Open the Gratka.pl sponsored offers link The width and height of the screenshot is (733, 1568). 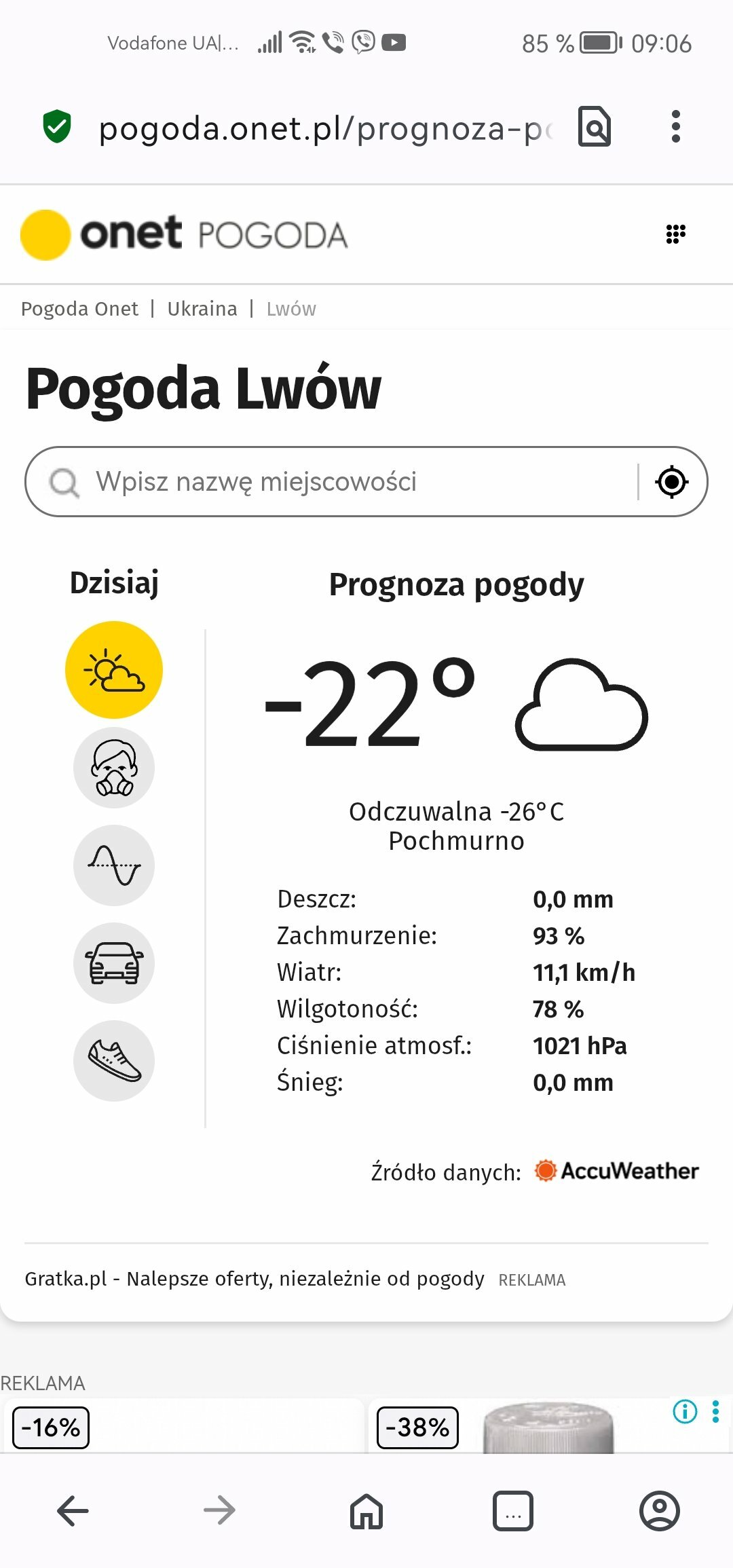click(255, 1279)
